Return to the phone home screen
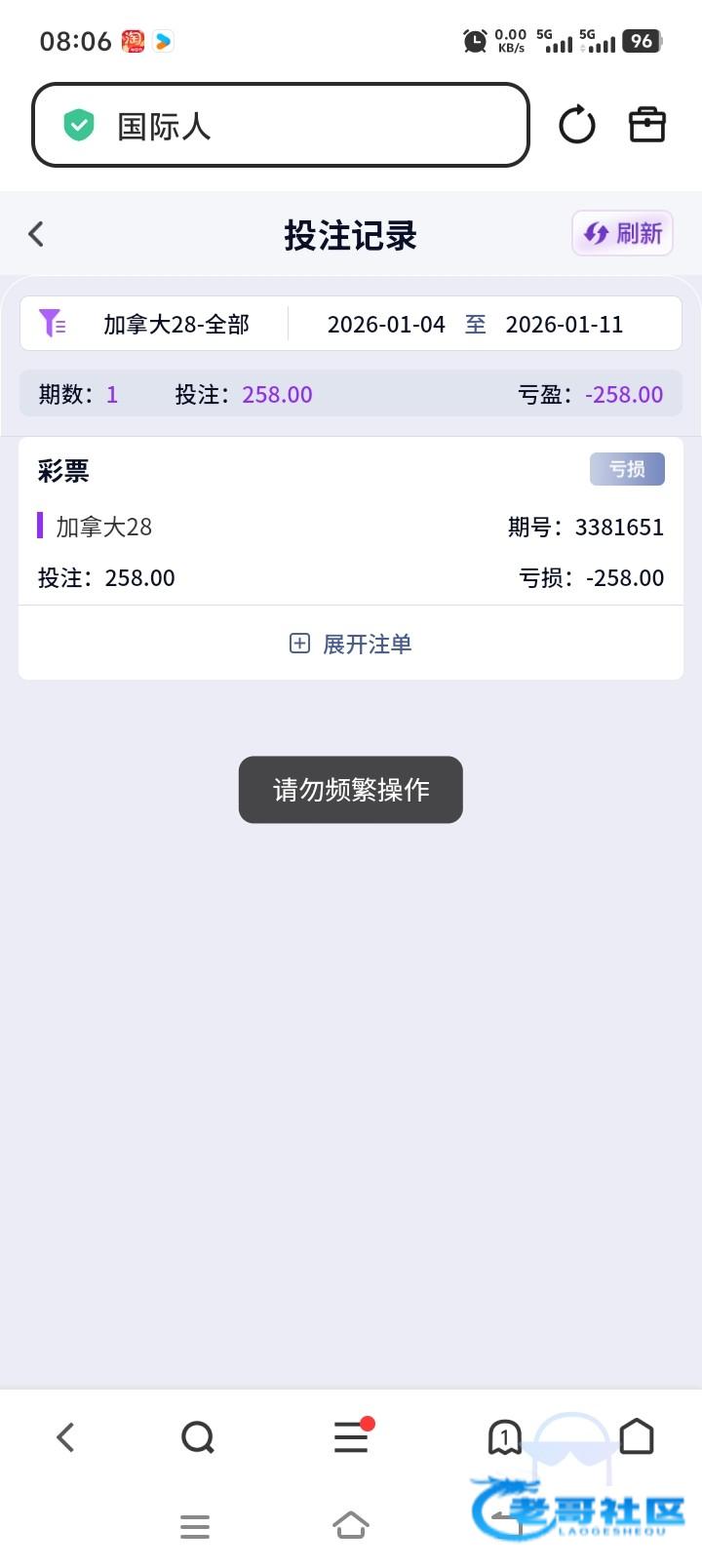 pyautogui.click(x=351, y=1526)
